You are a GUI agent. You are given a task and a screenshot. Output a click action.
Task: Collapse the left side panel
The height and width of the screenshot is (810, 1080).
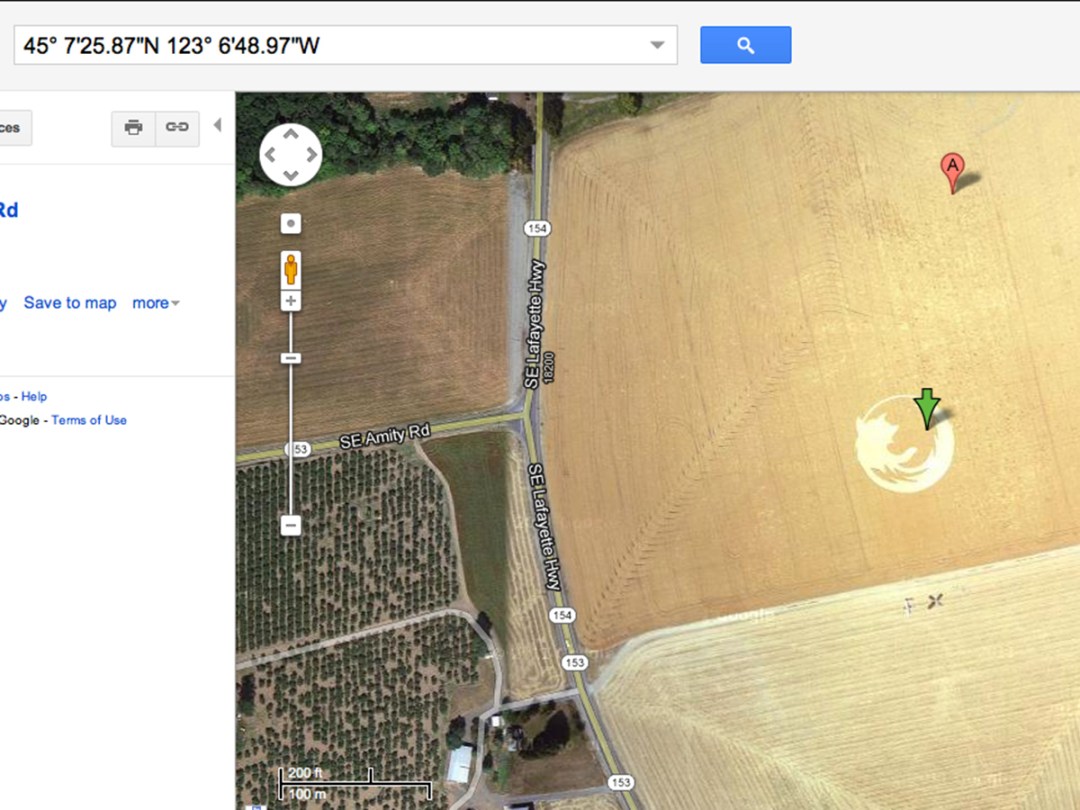click(x=217, y=126)
